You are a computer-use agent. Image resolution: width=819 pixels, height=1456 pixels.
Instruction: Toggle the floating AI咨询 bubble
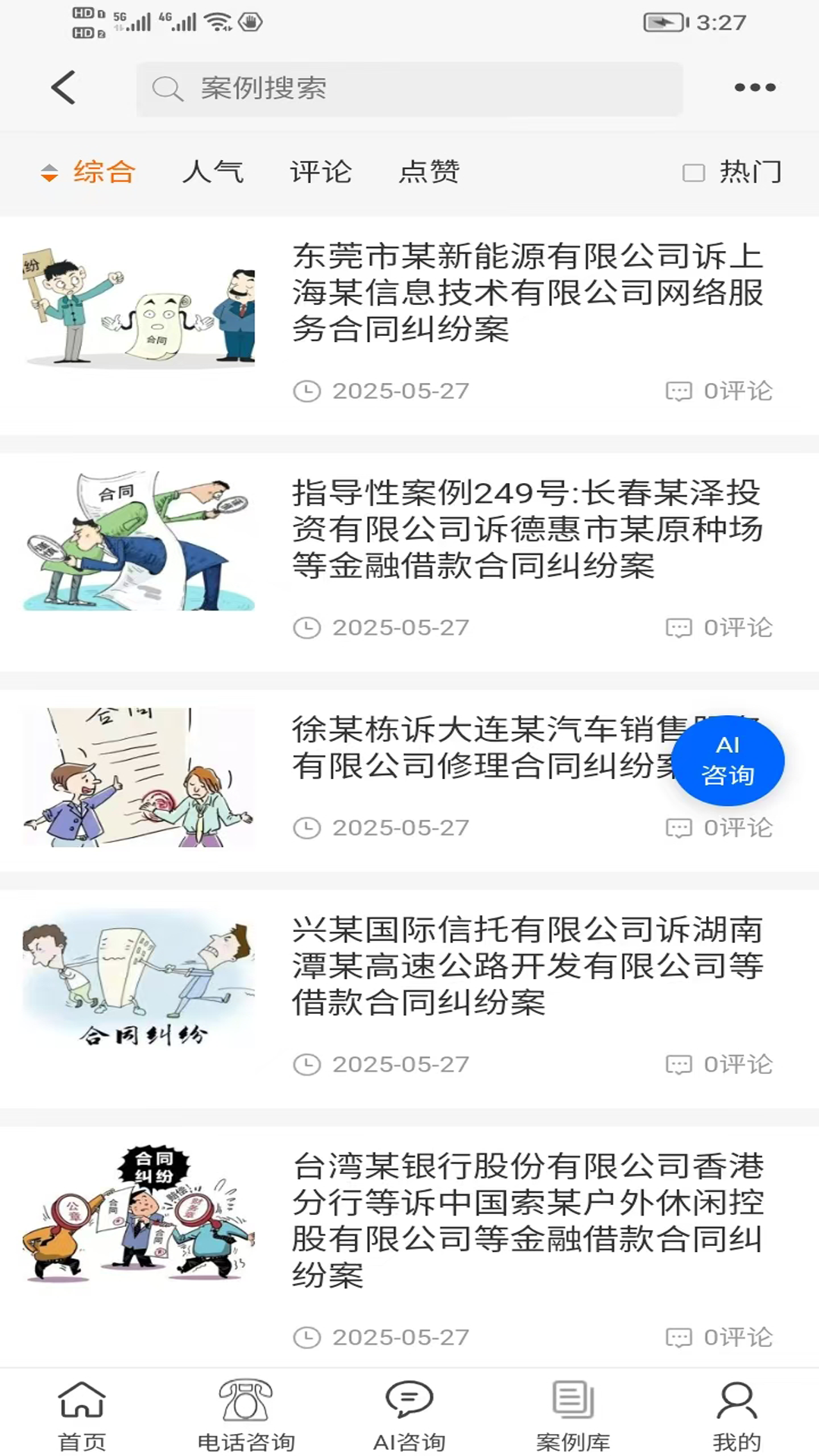728,761
